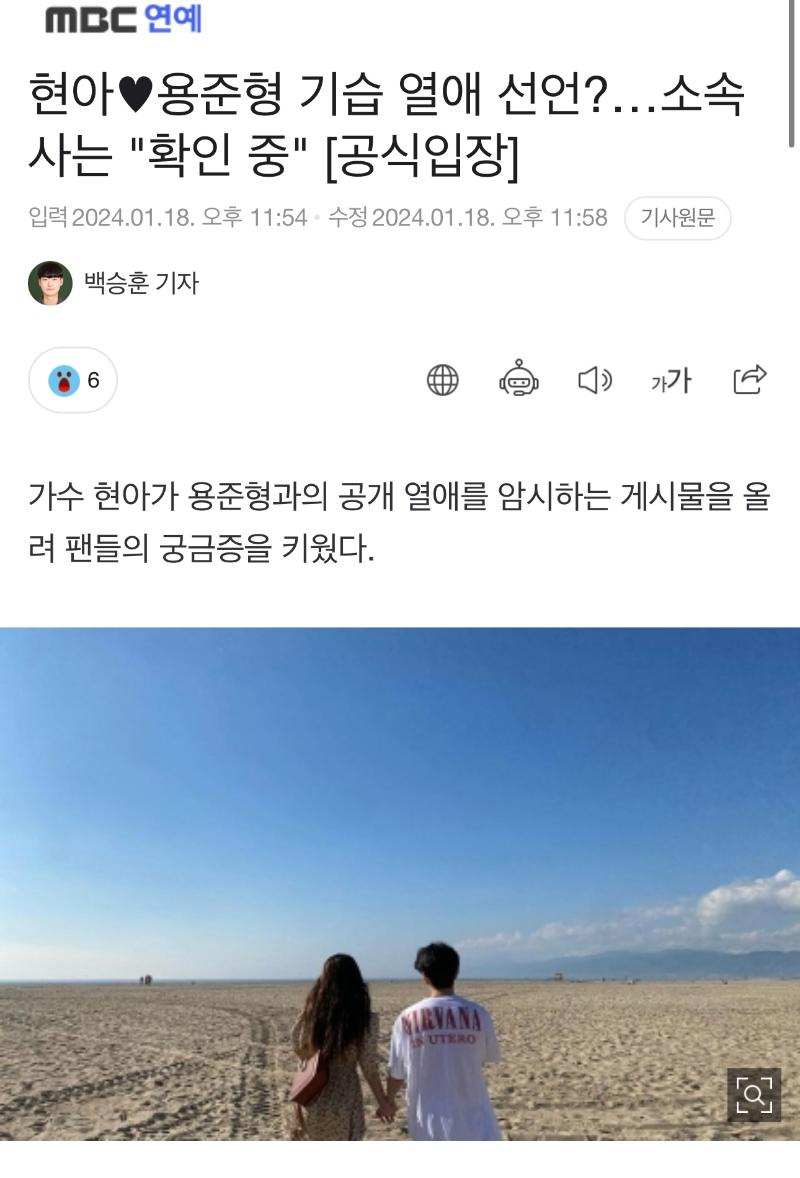Open the AI summary robot icon
The image size is (800, 1178).
coord(519,380)
